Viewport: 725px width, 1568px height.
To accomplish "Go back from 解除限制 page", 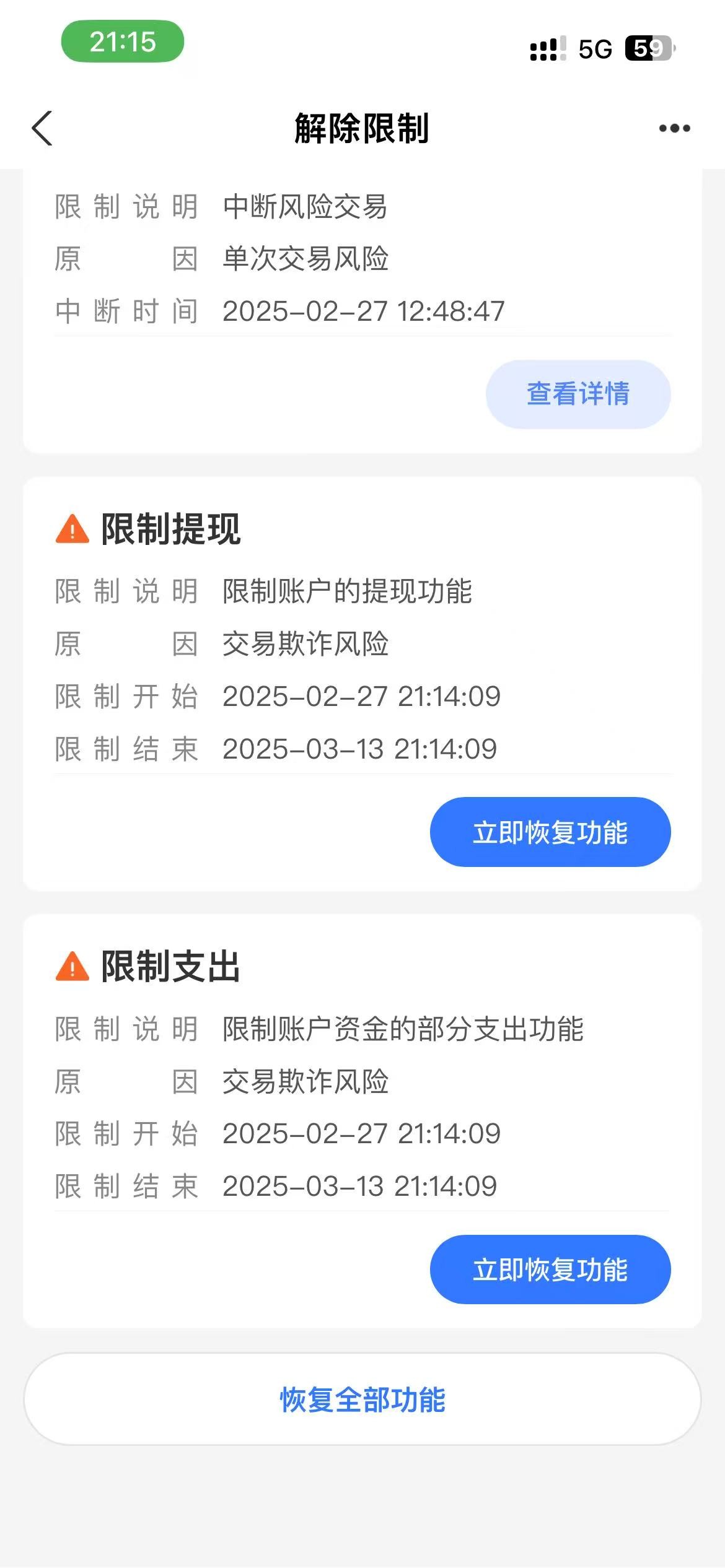I will pyautogui.click(x=42, y=128).
